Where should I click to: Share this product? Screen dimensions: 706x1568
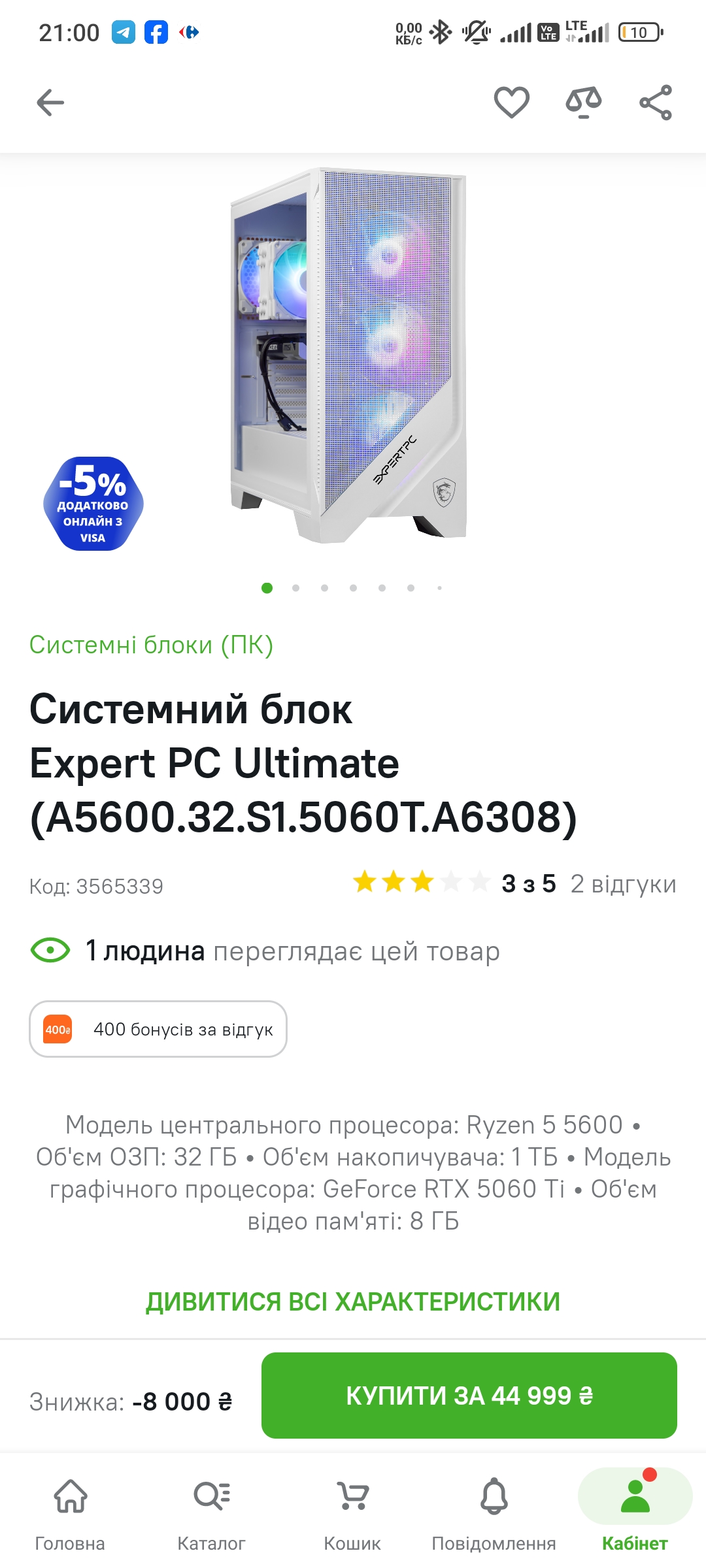click(656, 103)
